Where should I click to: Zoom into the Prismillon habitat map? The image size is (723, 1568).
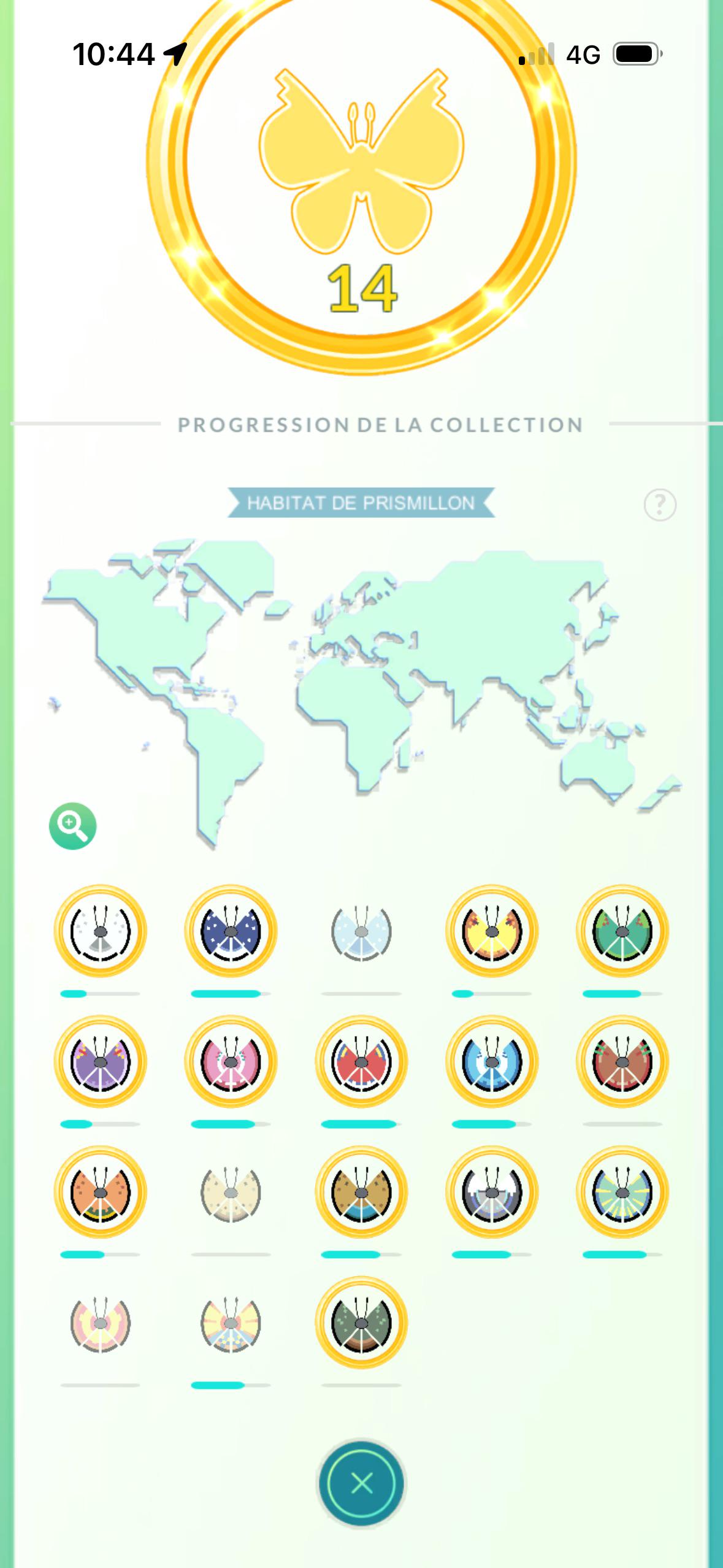(72, 826)
